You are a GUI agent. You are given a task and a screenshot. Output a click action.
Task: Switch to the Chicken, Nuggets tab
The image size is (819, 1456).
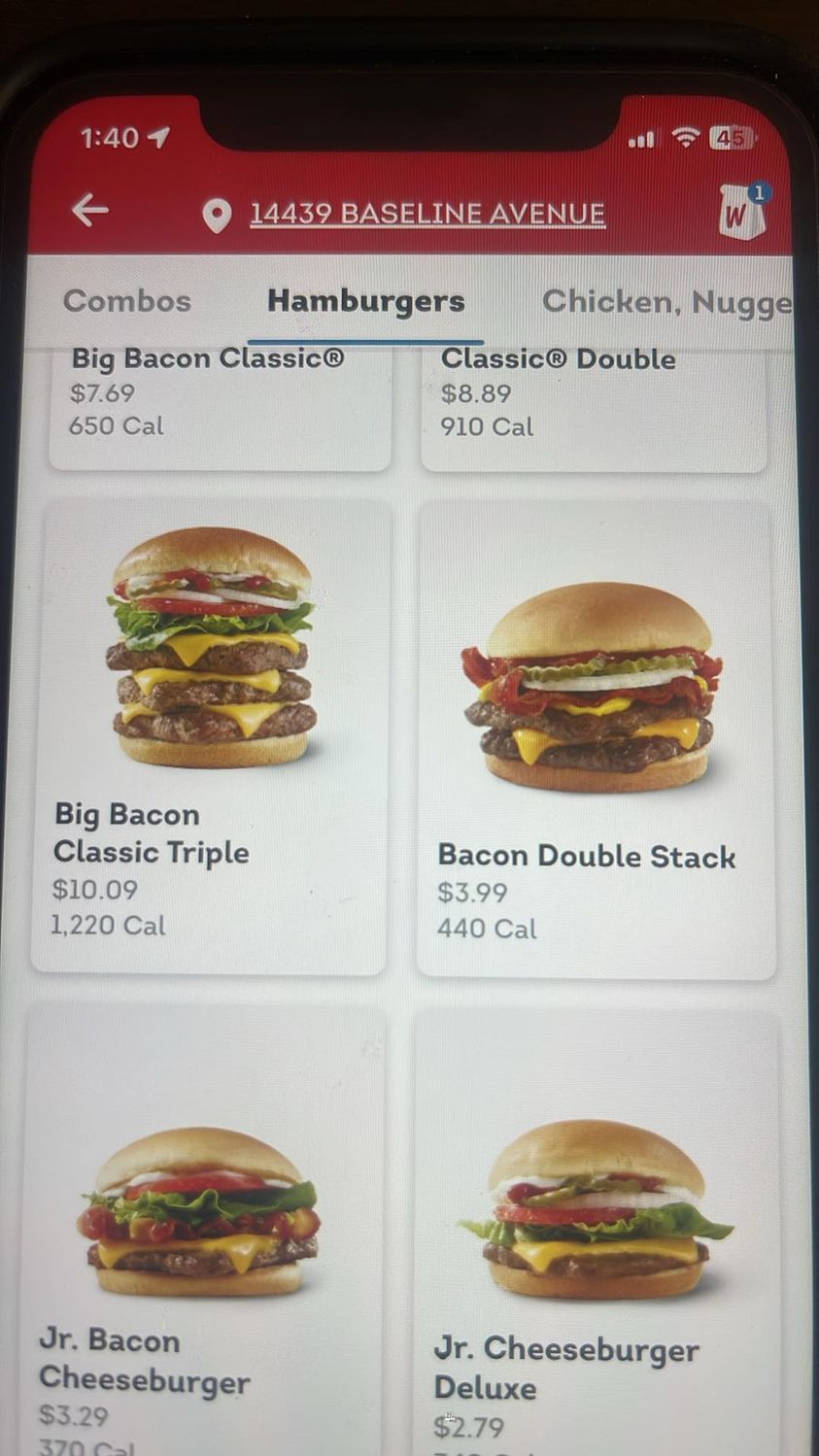pos(666,302)
